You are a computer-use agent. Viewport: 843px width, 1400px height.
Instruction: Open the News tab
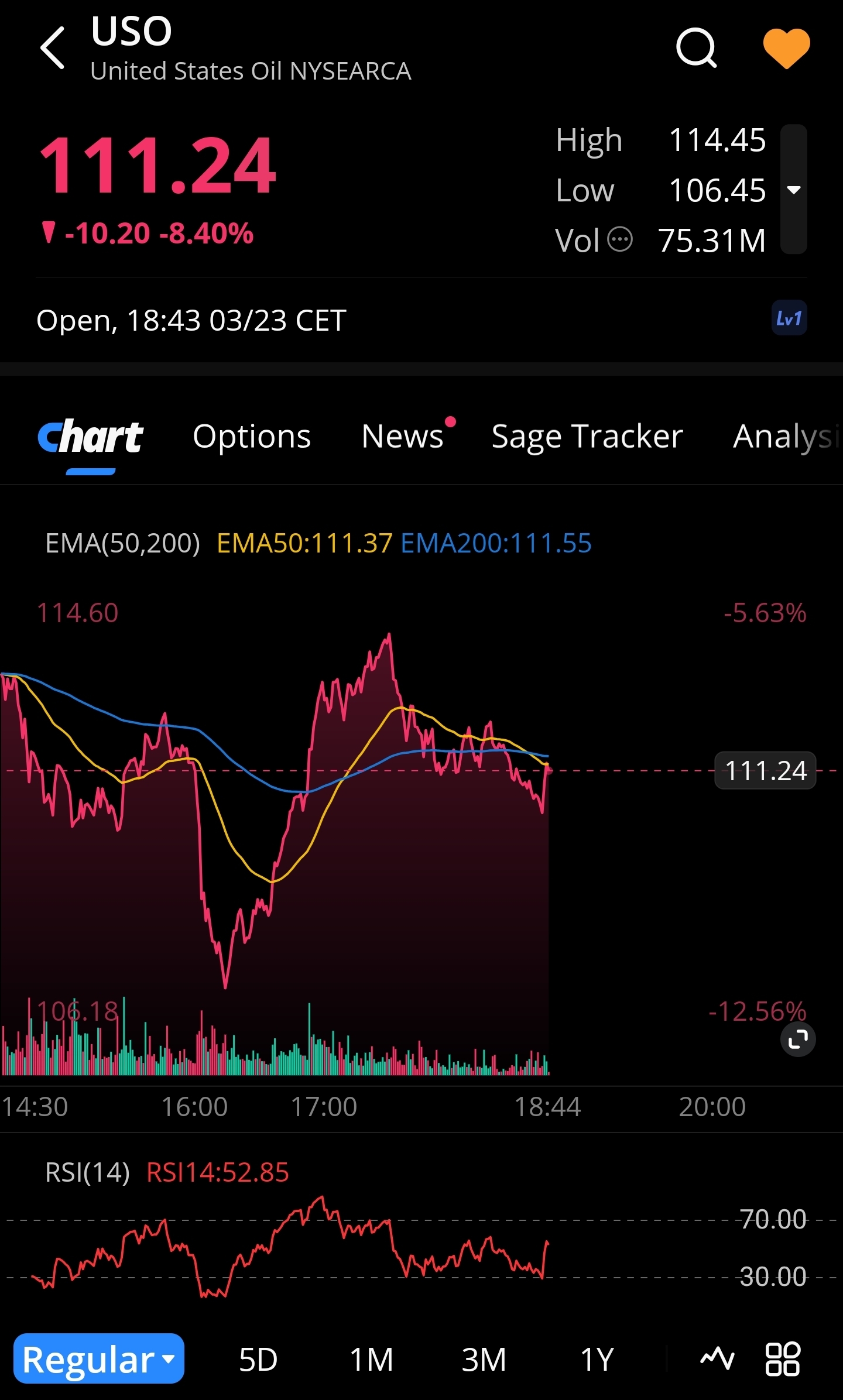(403, 437)
